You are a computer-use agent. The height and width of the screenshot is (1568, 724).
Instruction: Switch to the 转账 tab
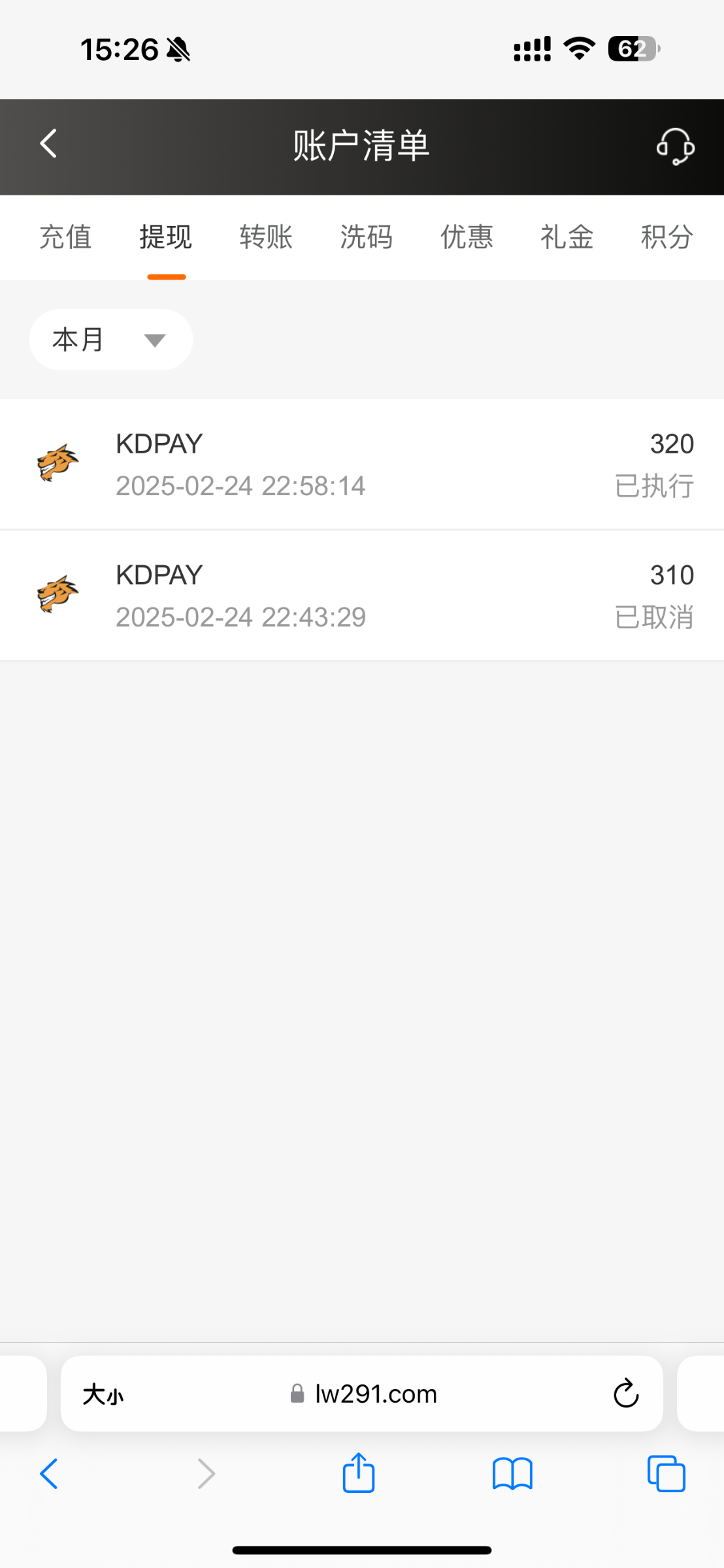266,237
